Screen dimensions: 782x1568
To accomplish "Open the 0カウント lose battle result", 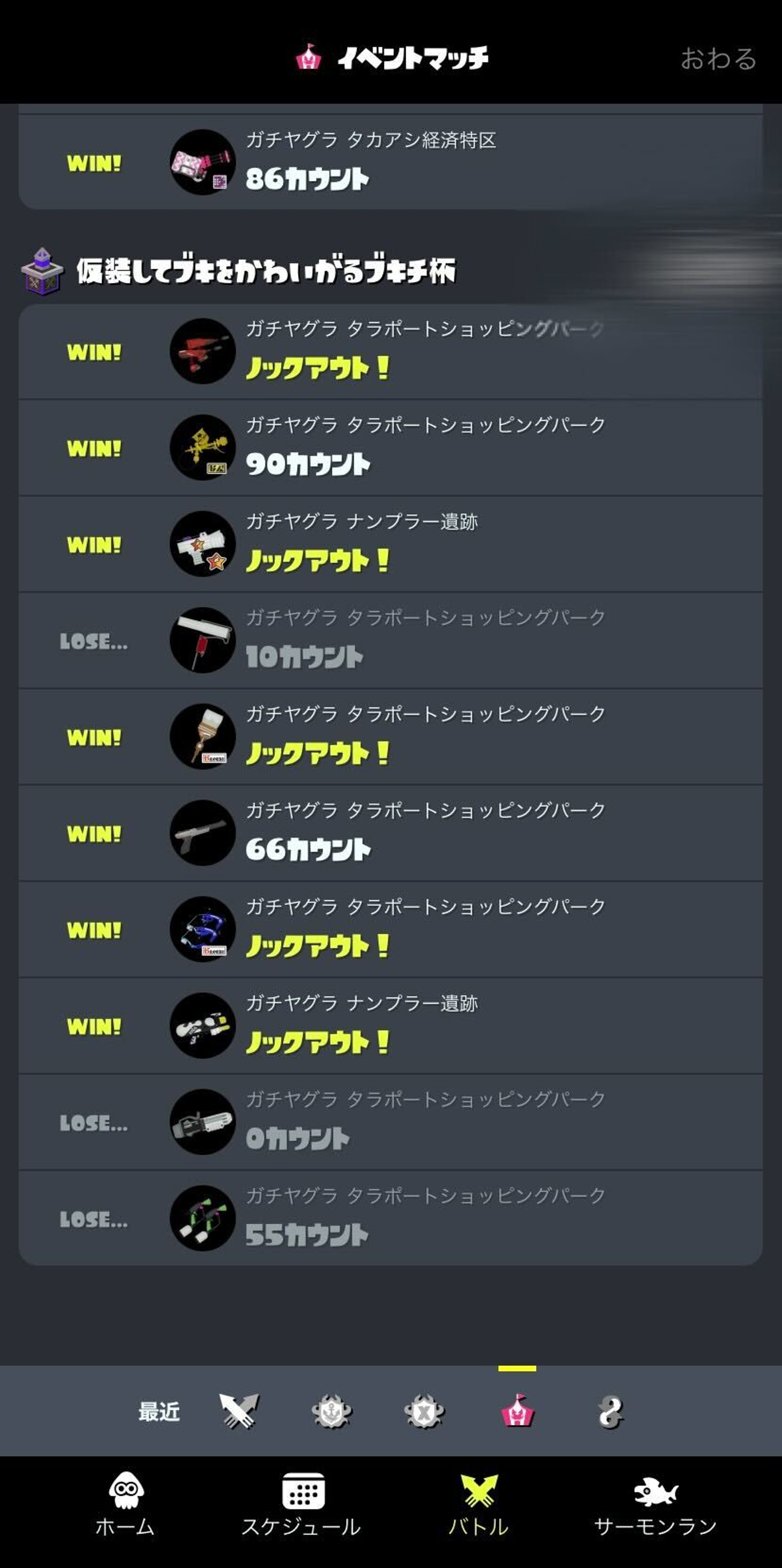I will (389, 1123).
